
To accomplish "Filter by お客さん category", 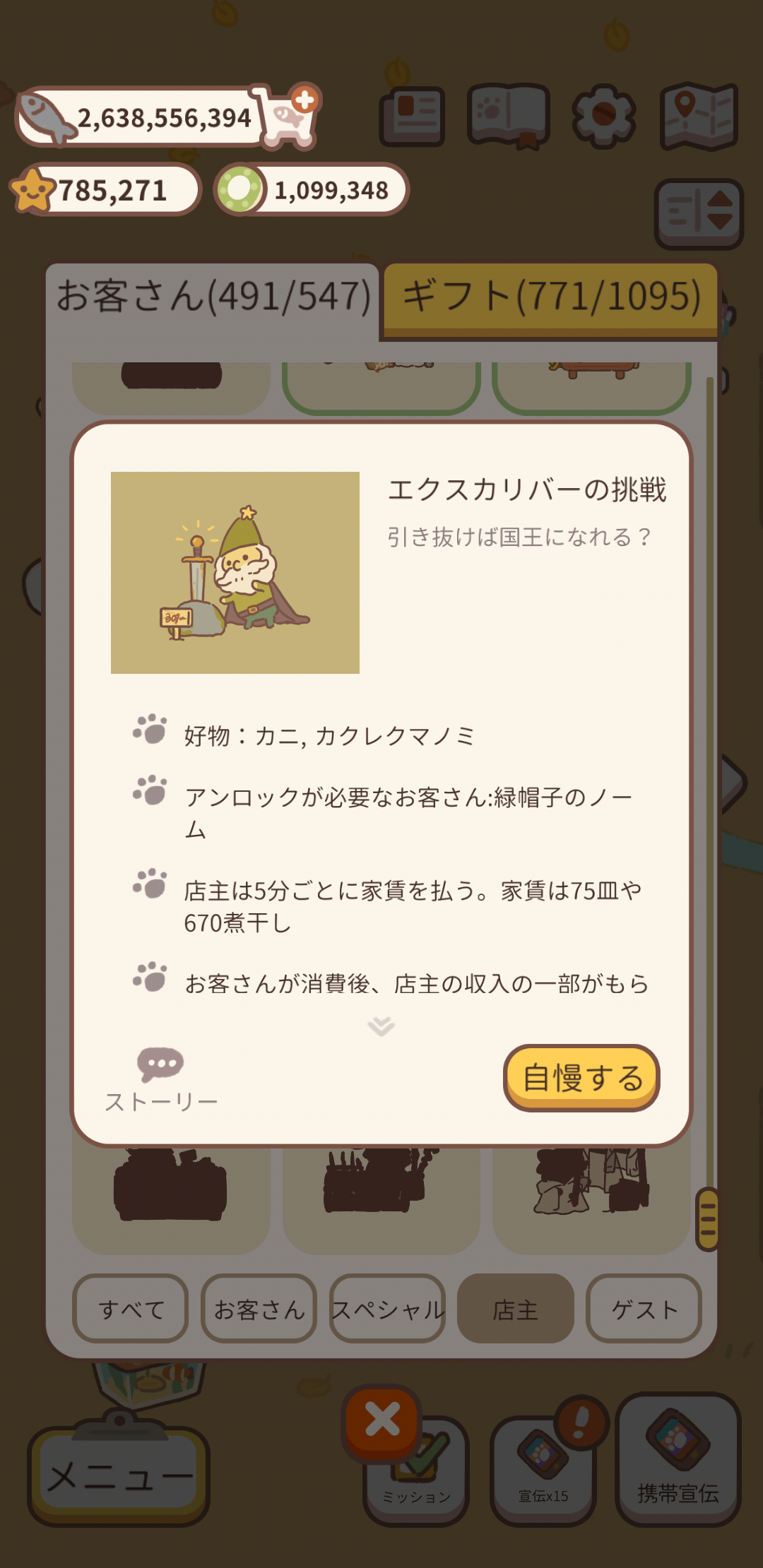I will point(259,1309).
